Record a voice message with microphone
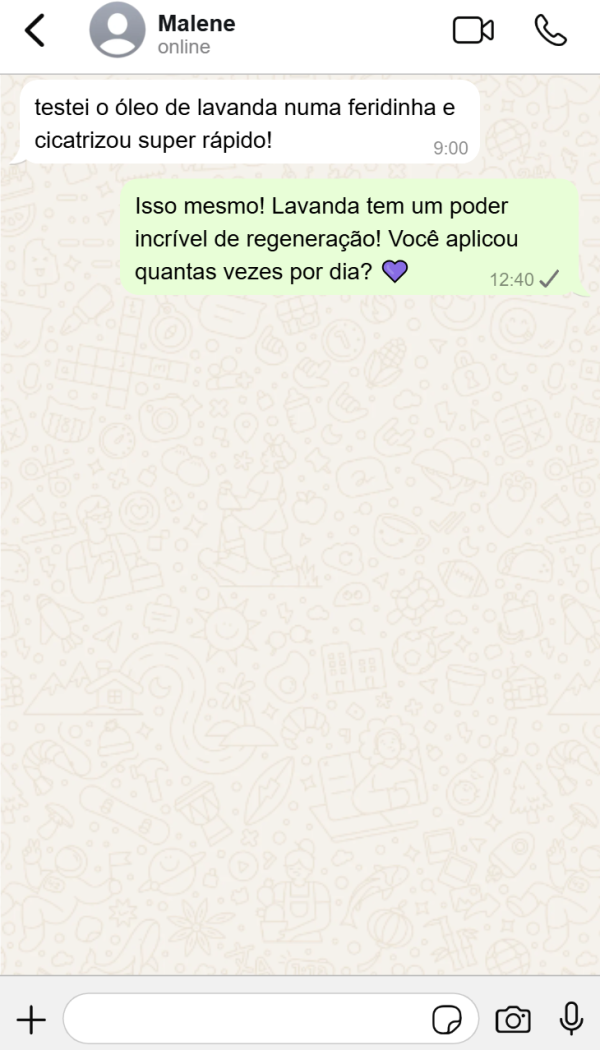Screen dimensions: 600x1050 [571, 1018]
